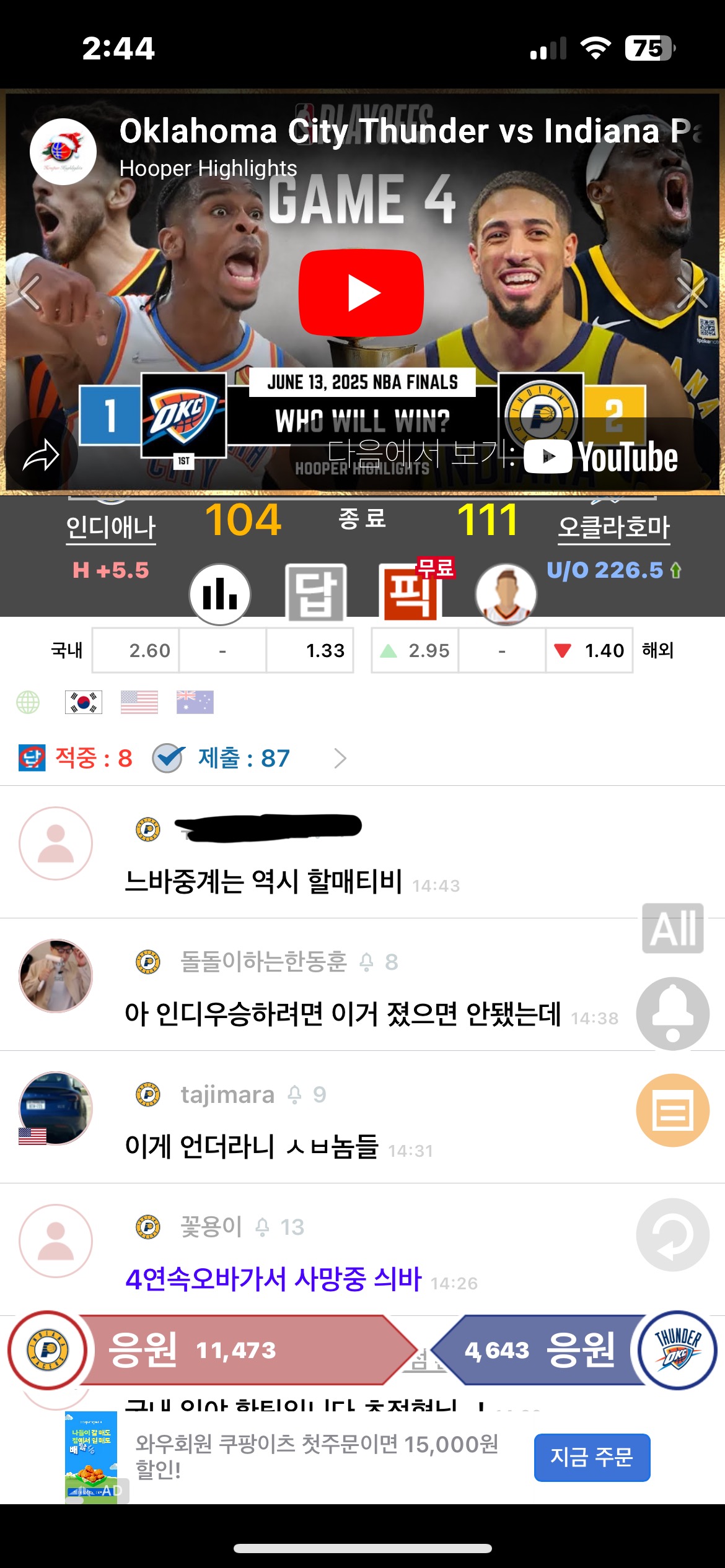Filter by the United States flag
The width and height of the screenshot is (725, 1568).
139,702
